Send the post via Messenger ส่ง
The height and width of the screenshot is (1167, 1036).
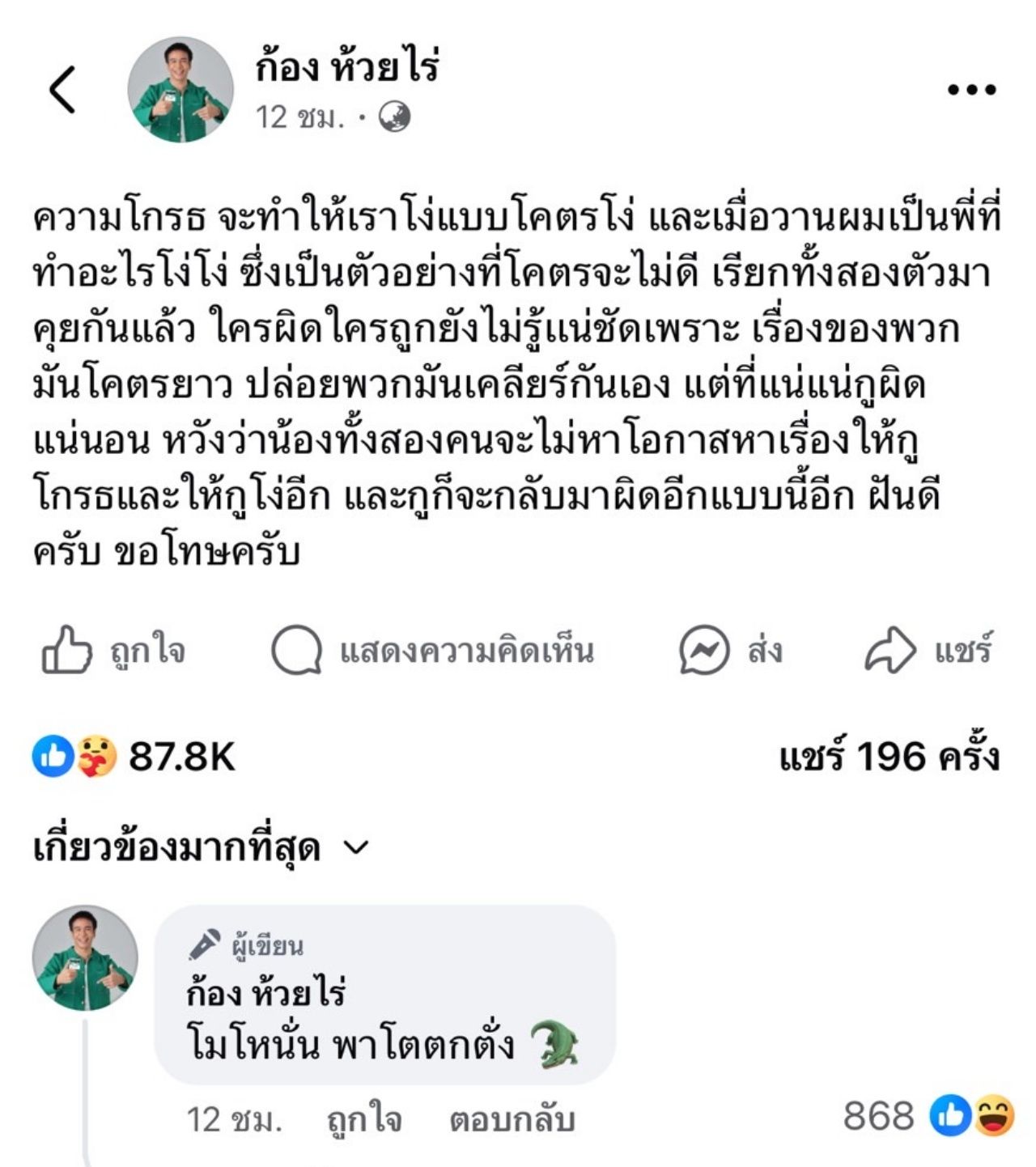click(730, 651)
